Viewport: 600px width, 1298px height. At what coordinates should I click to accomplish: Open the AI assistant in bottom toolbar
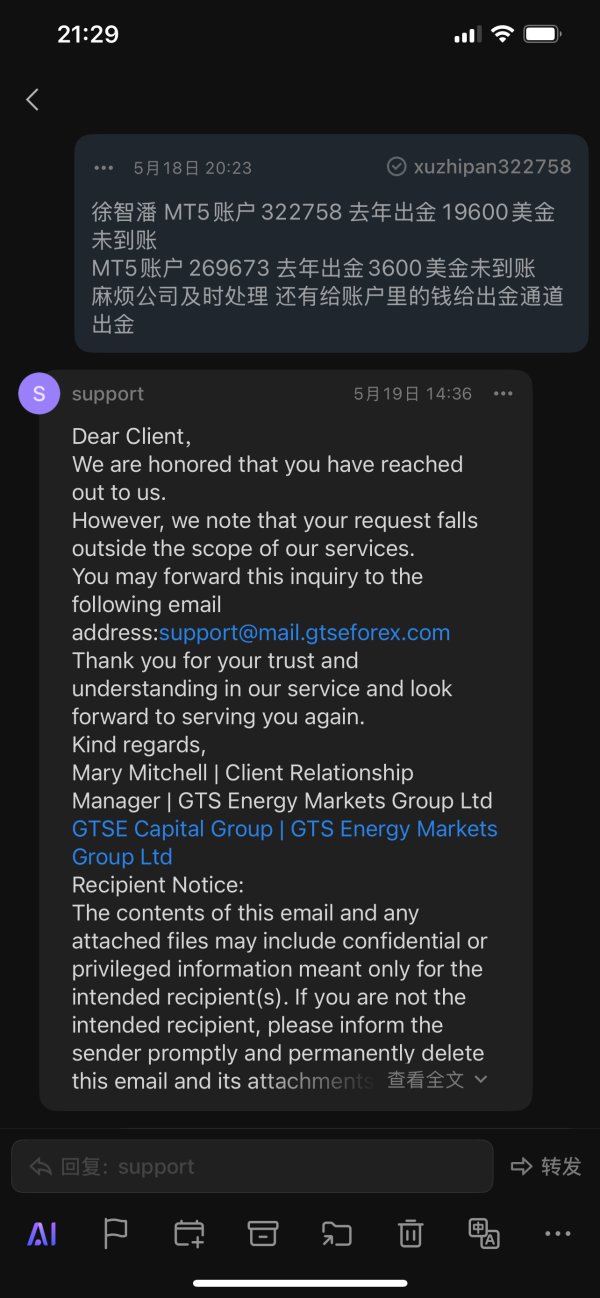(x=41, y=1234)
